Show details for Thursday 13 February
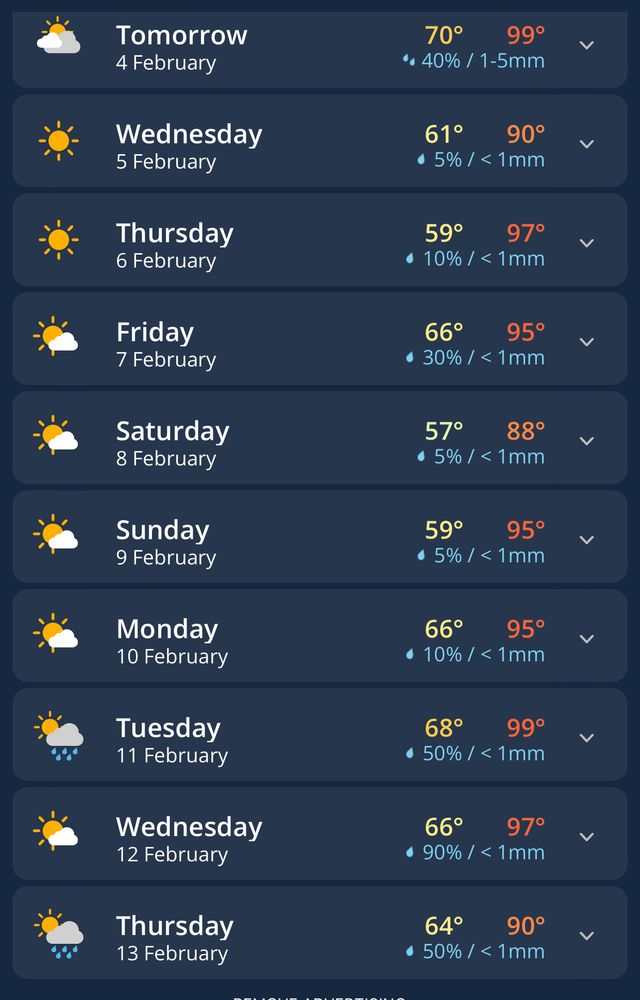Image resolution: width=640 pixels, height=1000 pixels. point(586,936)
